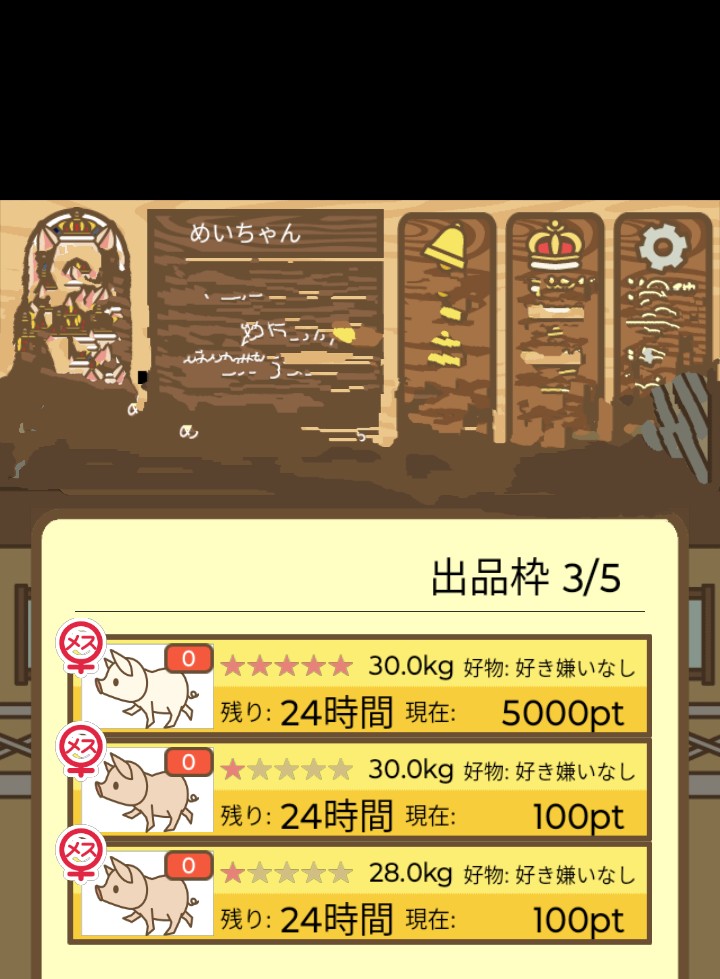The image size is (720, 979).
Task: Select the five-star 30.0kg pig at 5000pt
Action: [360, 687]
